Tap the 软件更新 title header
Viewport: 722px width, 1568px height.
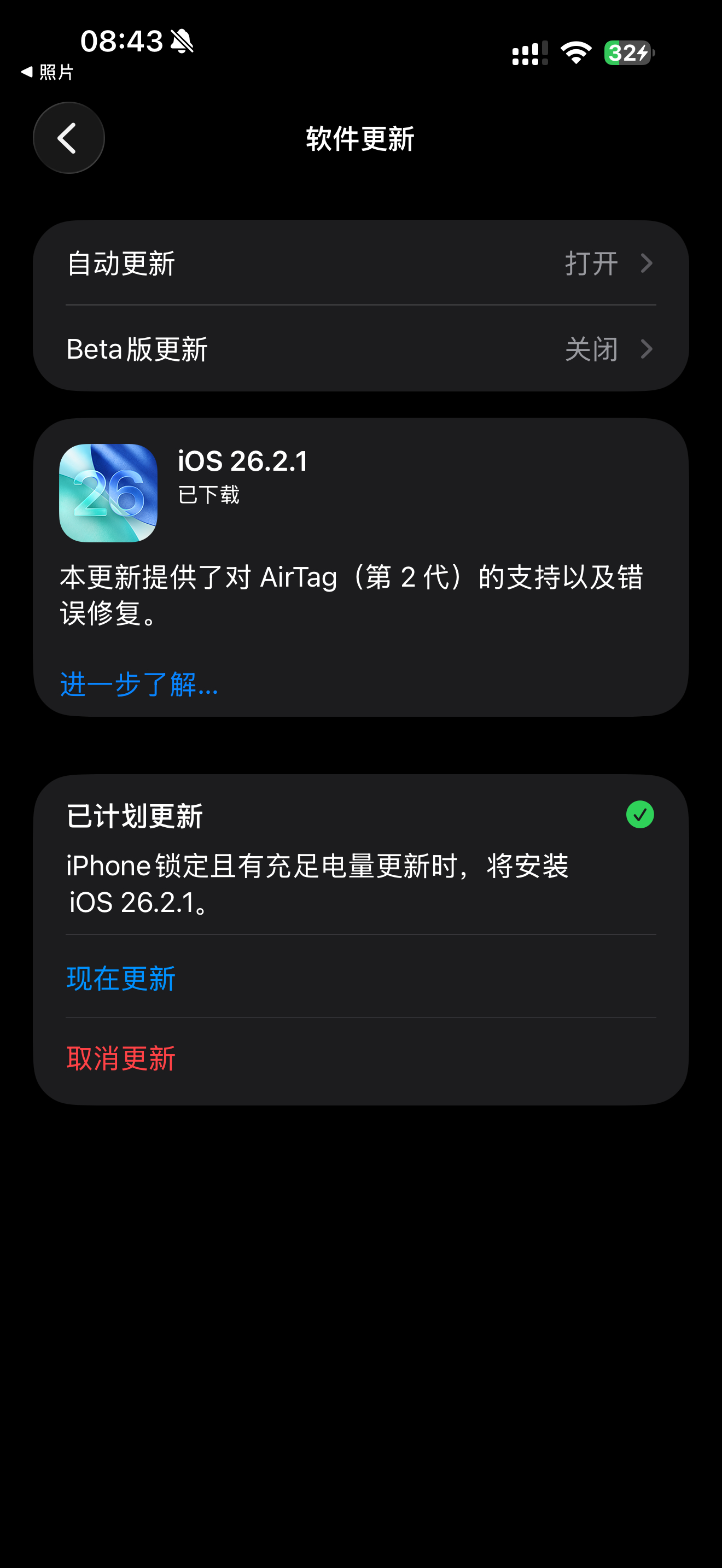(x=360, y=139)
